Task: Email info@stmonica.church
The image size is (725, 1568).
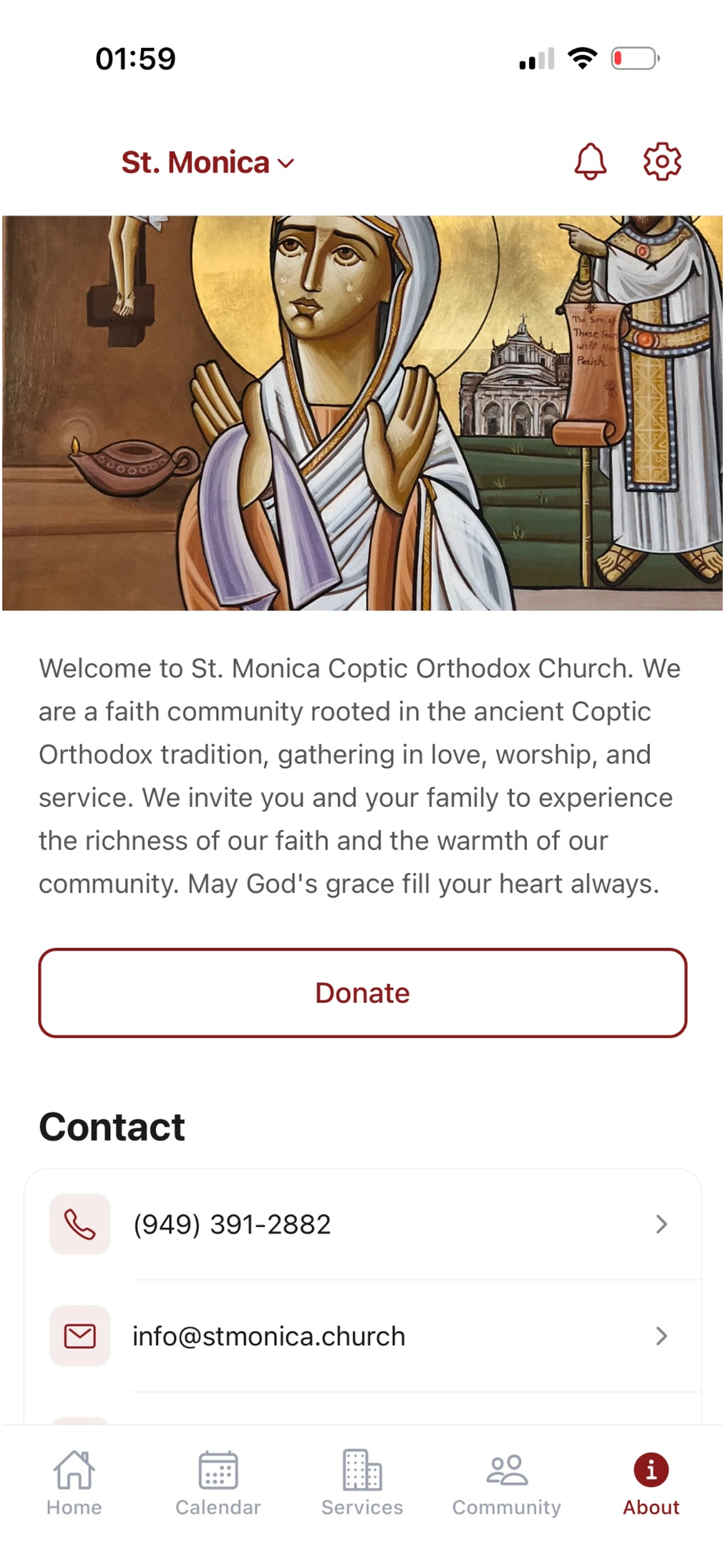Action: tap(362, 1335)
